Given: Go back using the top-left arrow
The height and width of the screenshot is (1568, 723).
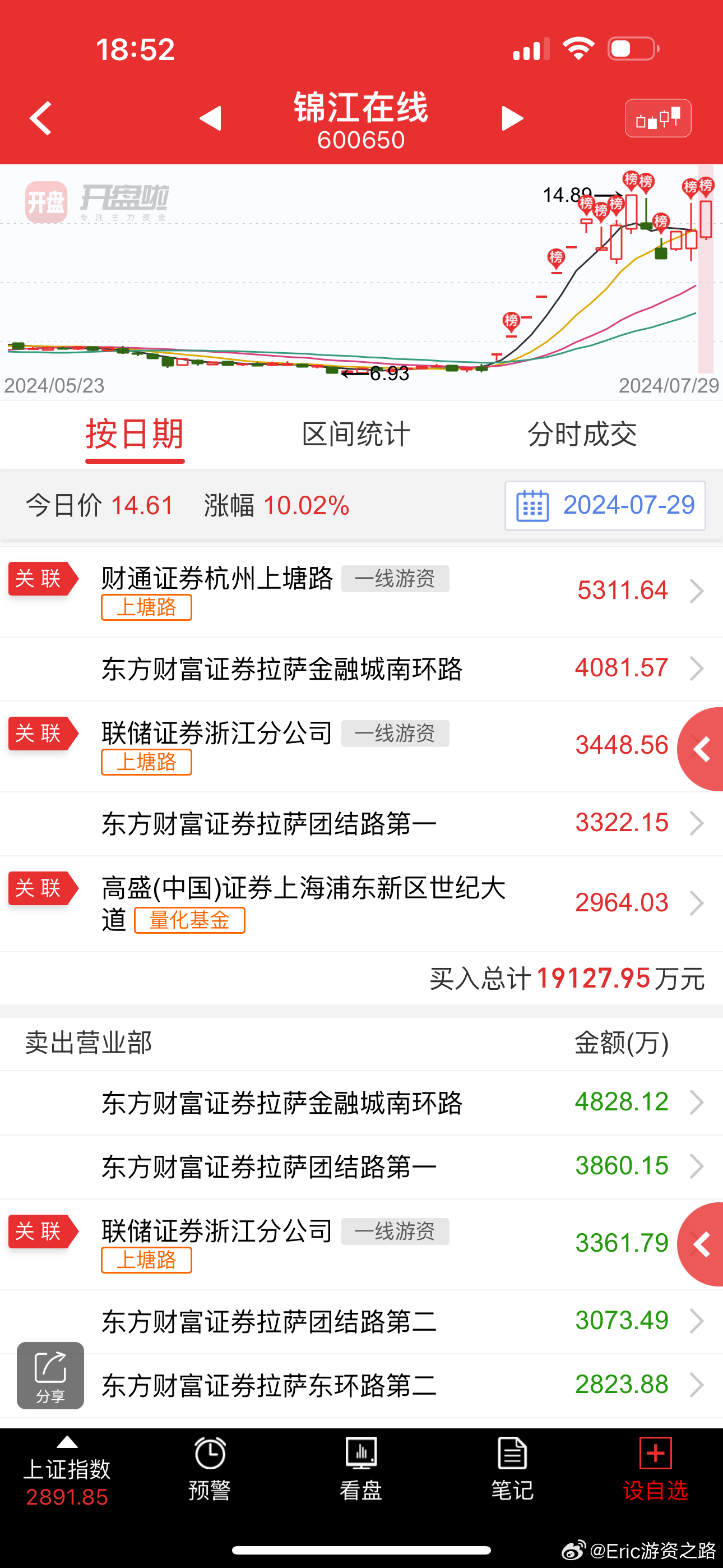Looking at the screenshot, I should tap(41, 118).
